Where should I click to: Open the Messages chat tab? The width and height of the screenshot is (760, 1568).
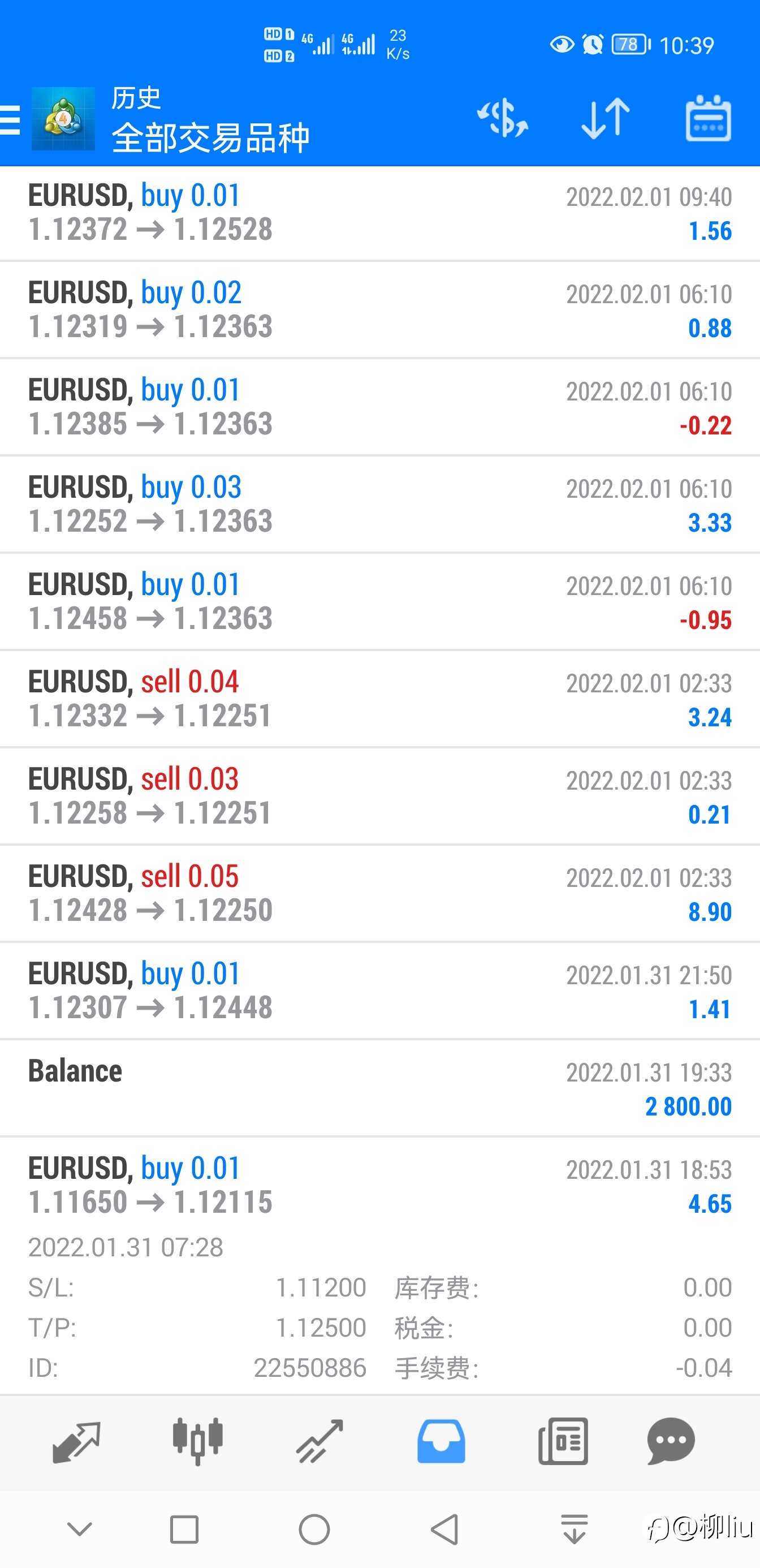tap(671, 1442)
